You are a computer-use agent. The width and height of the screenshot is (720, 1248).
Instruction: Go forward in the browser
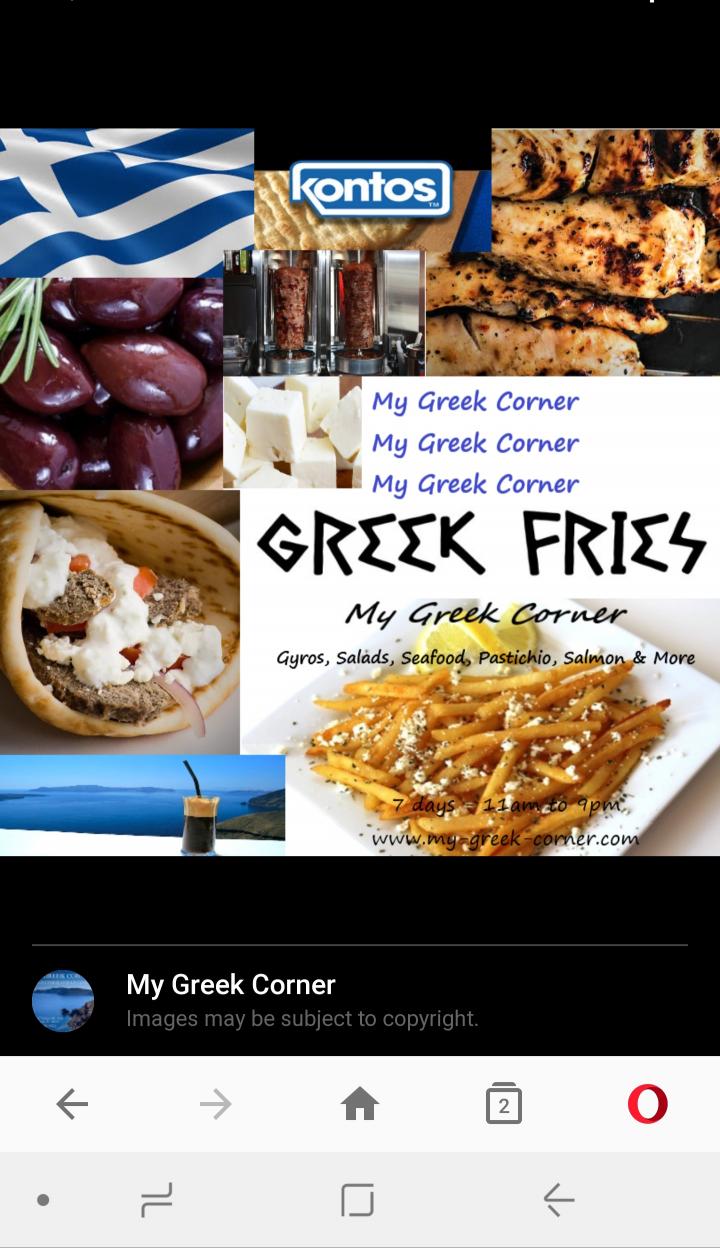tap(215, 1104)
